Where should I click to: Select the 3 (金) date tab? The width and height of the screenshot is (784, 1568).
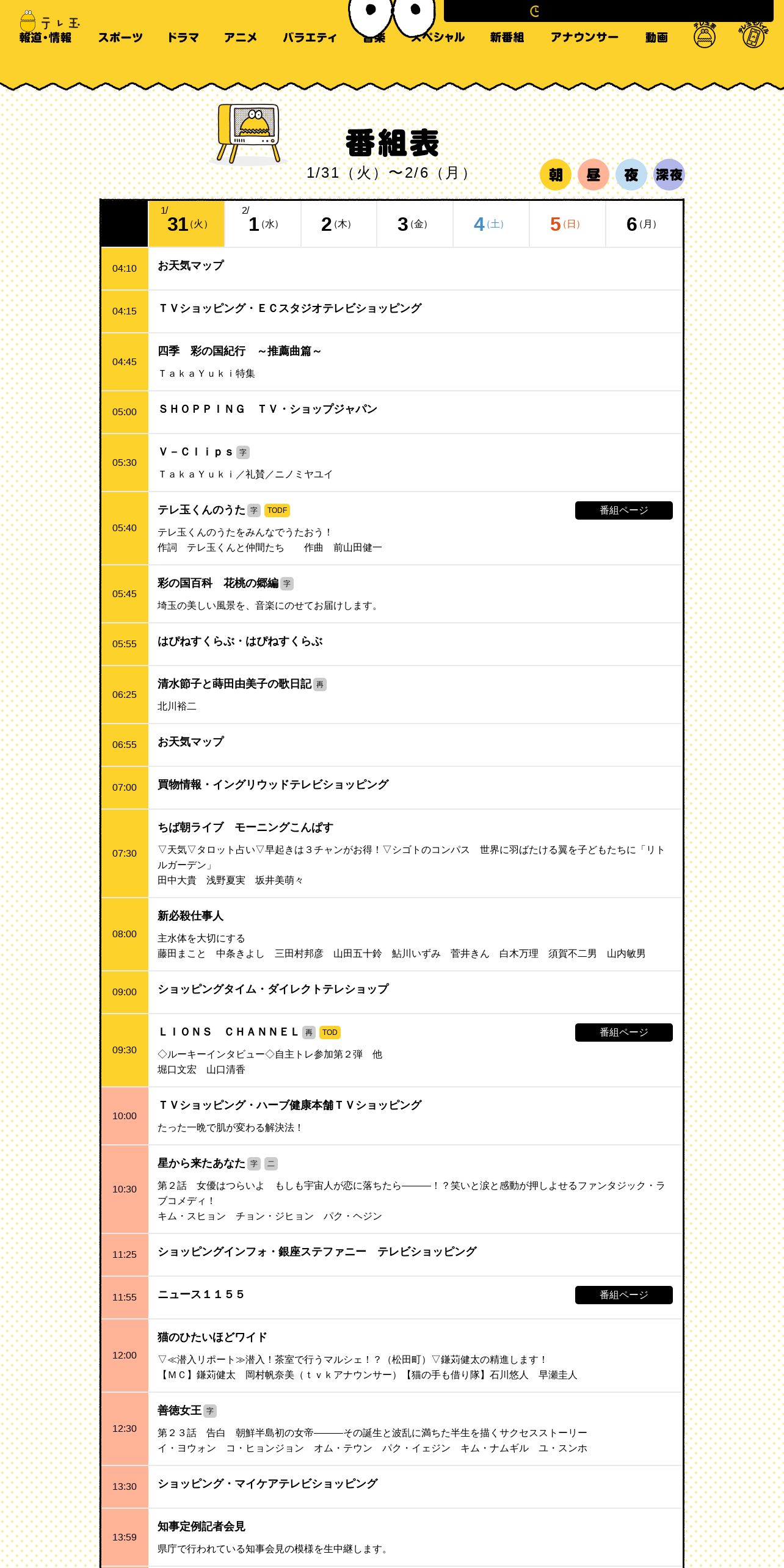tap(415, 223)
